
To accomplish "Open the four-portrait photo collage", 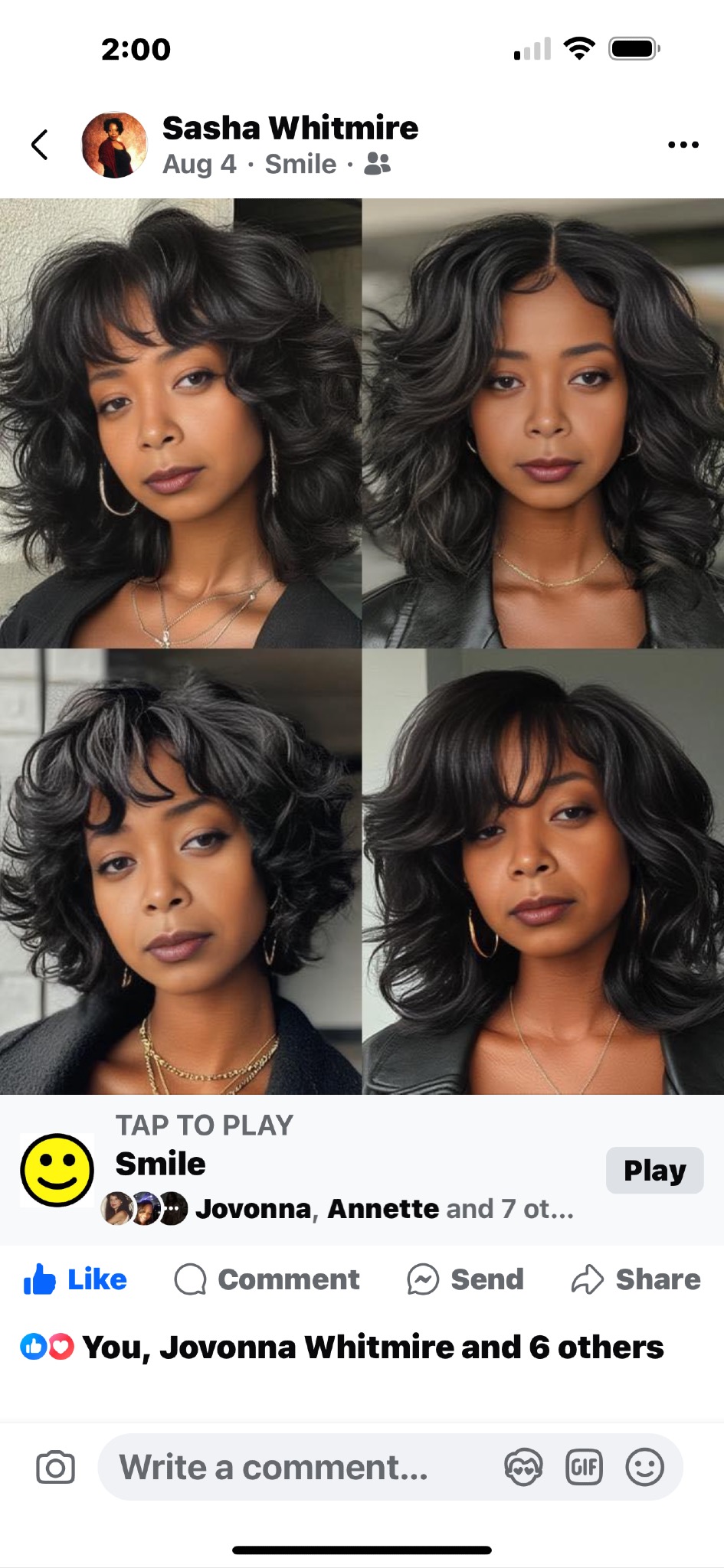I will [362, 647].
